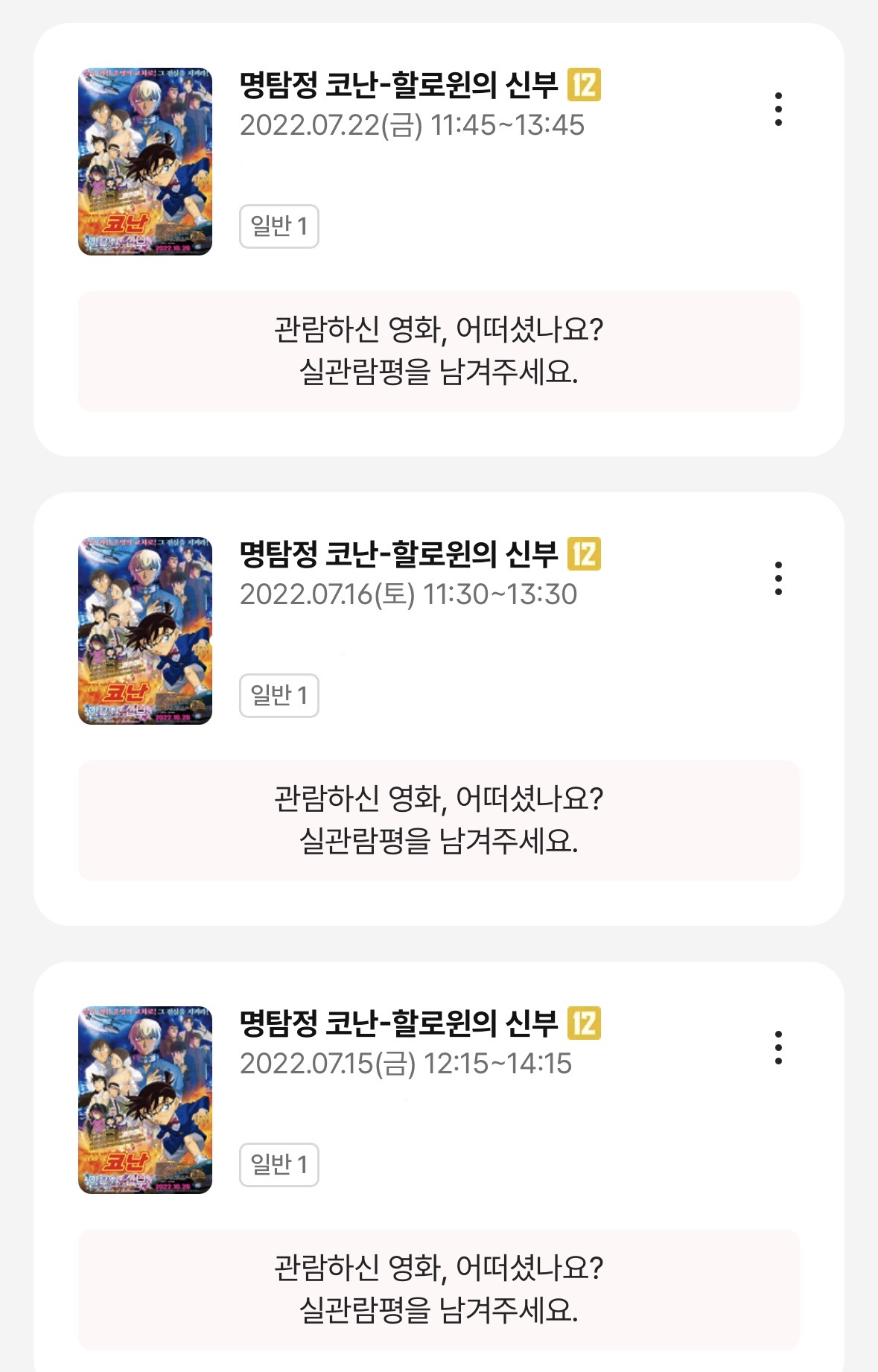Viewport: 878px width, 1372px height.
Task: Select the movie poster of the 07.15 booking
Action: tap(145, 1100)
